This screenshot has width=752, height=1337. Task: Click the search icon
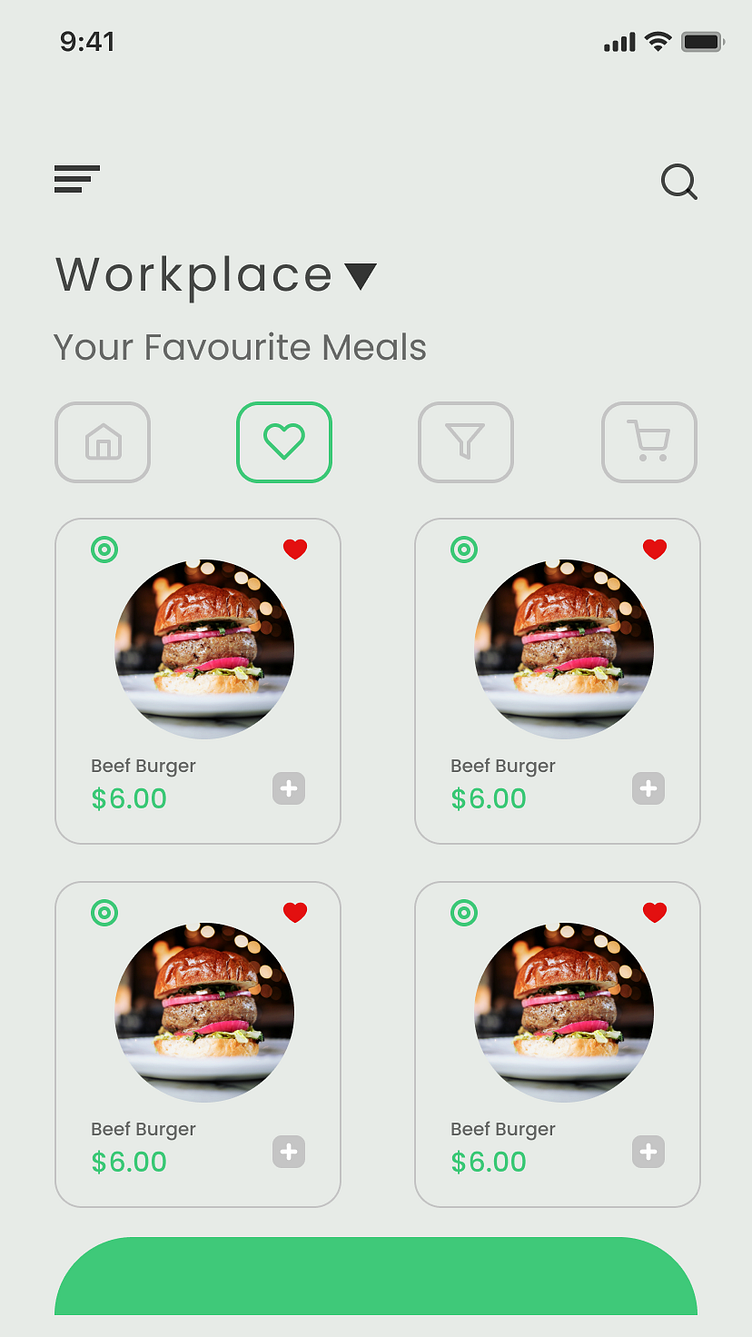pyautogui.click(x=679, y=181)
